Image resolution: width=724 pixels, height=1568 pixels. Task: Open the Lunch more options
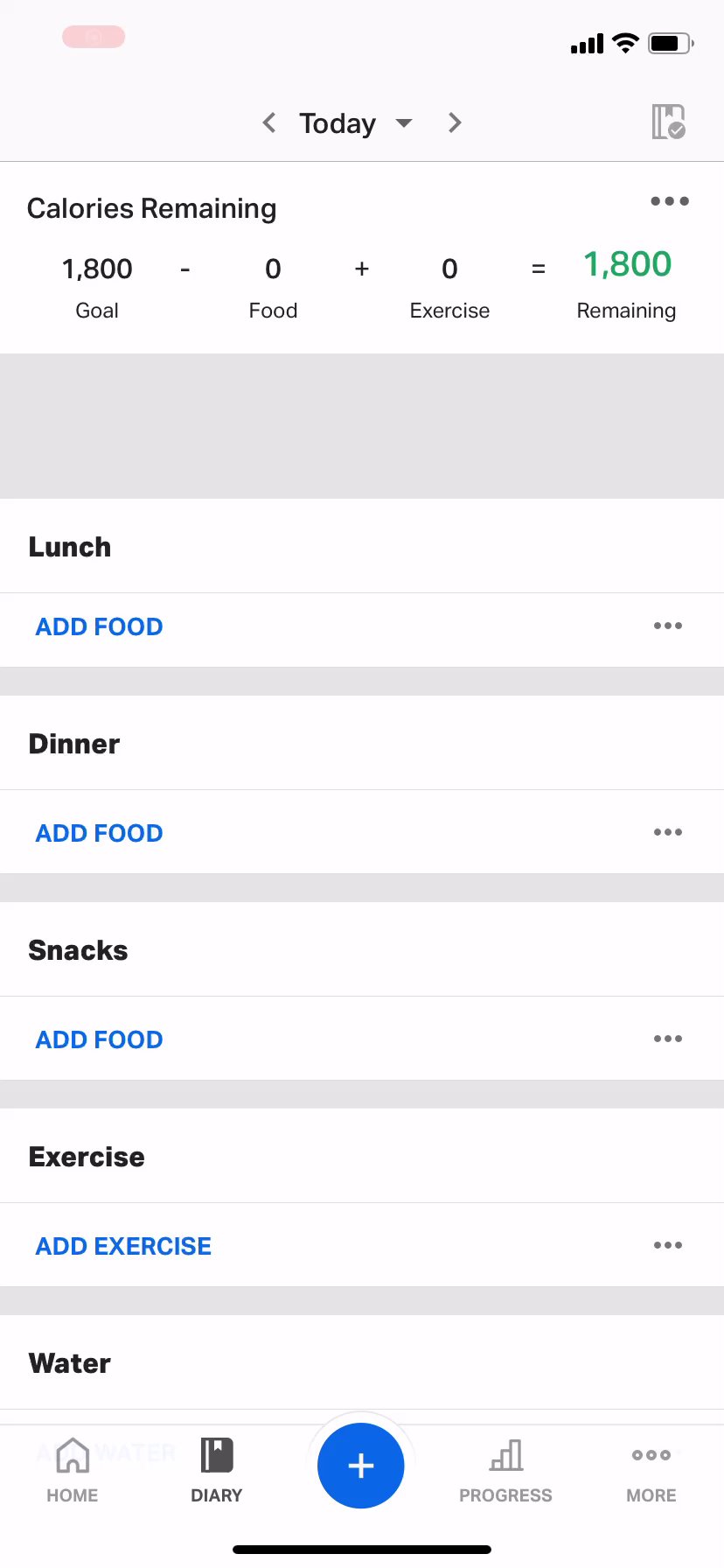click(x=667, y=626)
